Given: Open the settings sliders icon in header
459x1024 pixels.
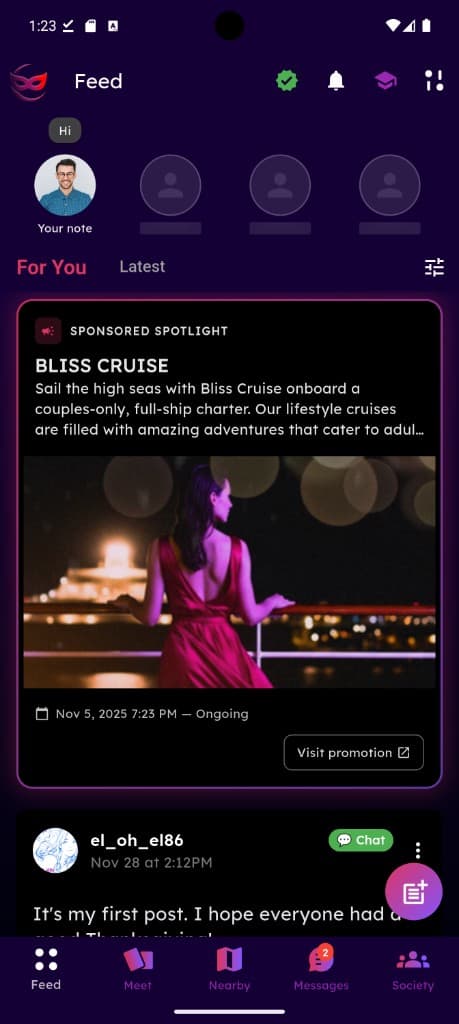Looking at the screenshot, I should 434,81.
